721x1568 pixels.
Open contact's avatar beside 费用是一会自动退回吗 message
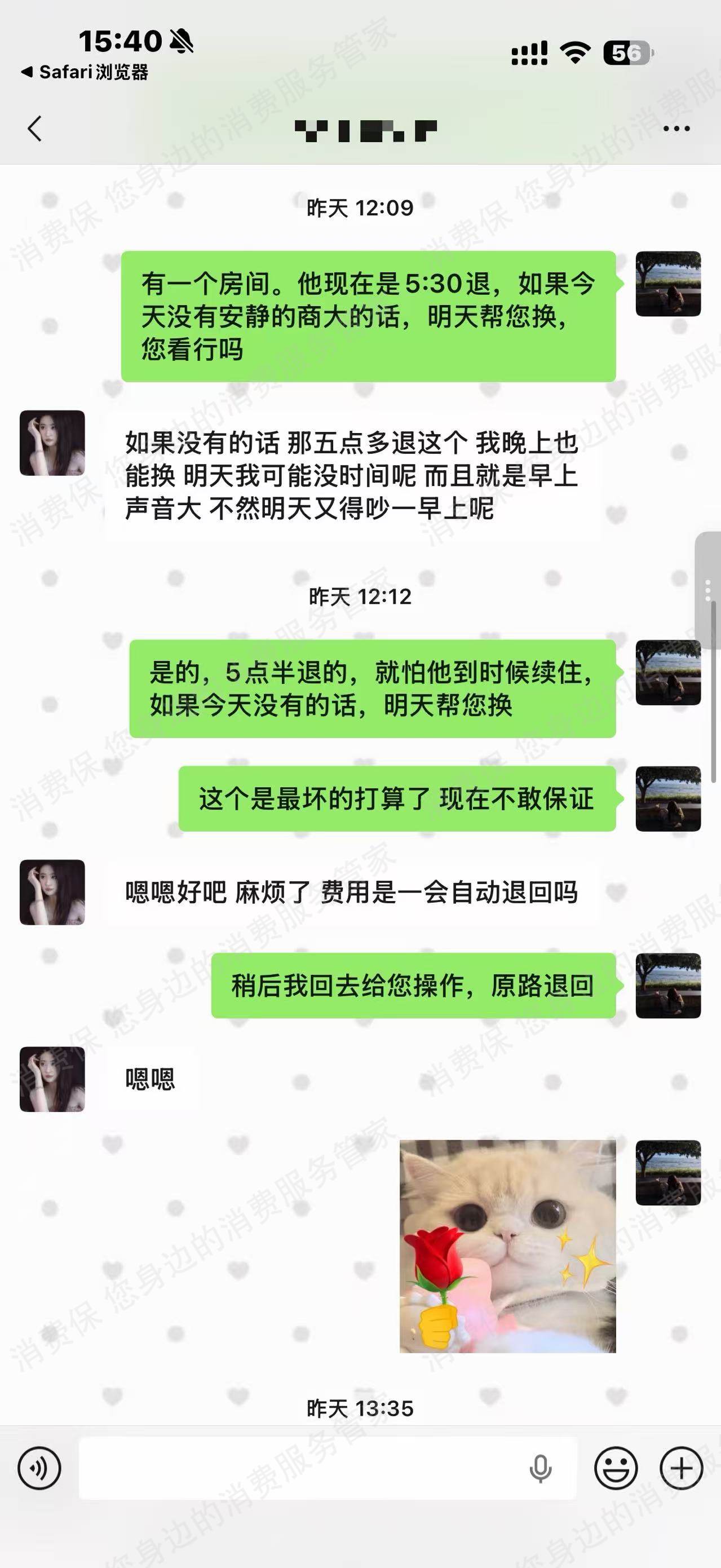point(52,893)
